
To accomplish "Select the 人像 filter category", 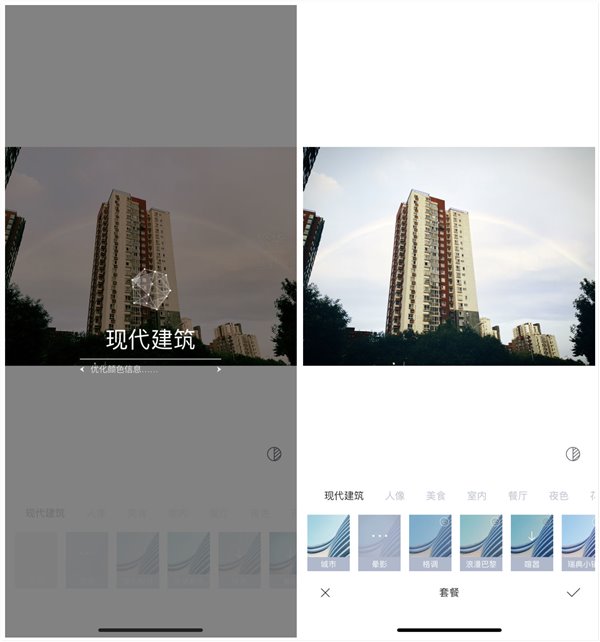I will (395, 495).
